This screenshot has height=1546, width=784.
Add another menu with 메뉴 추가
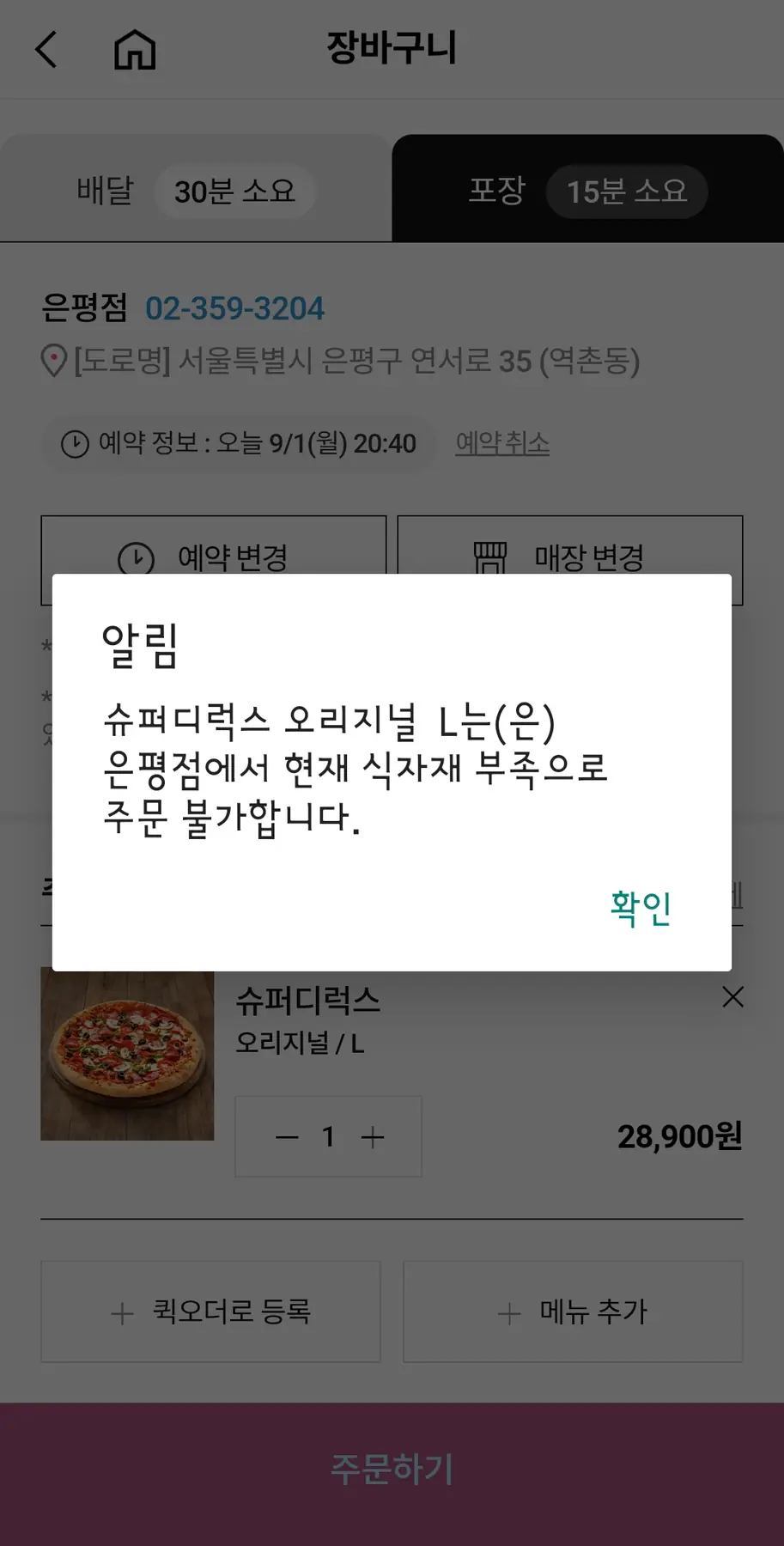[x=573, y=1312]
